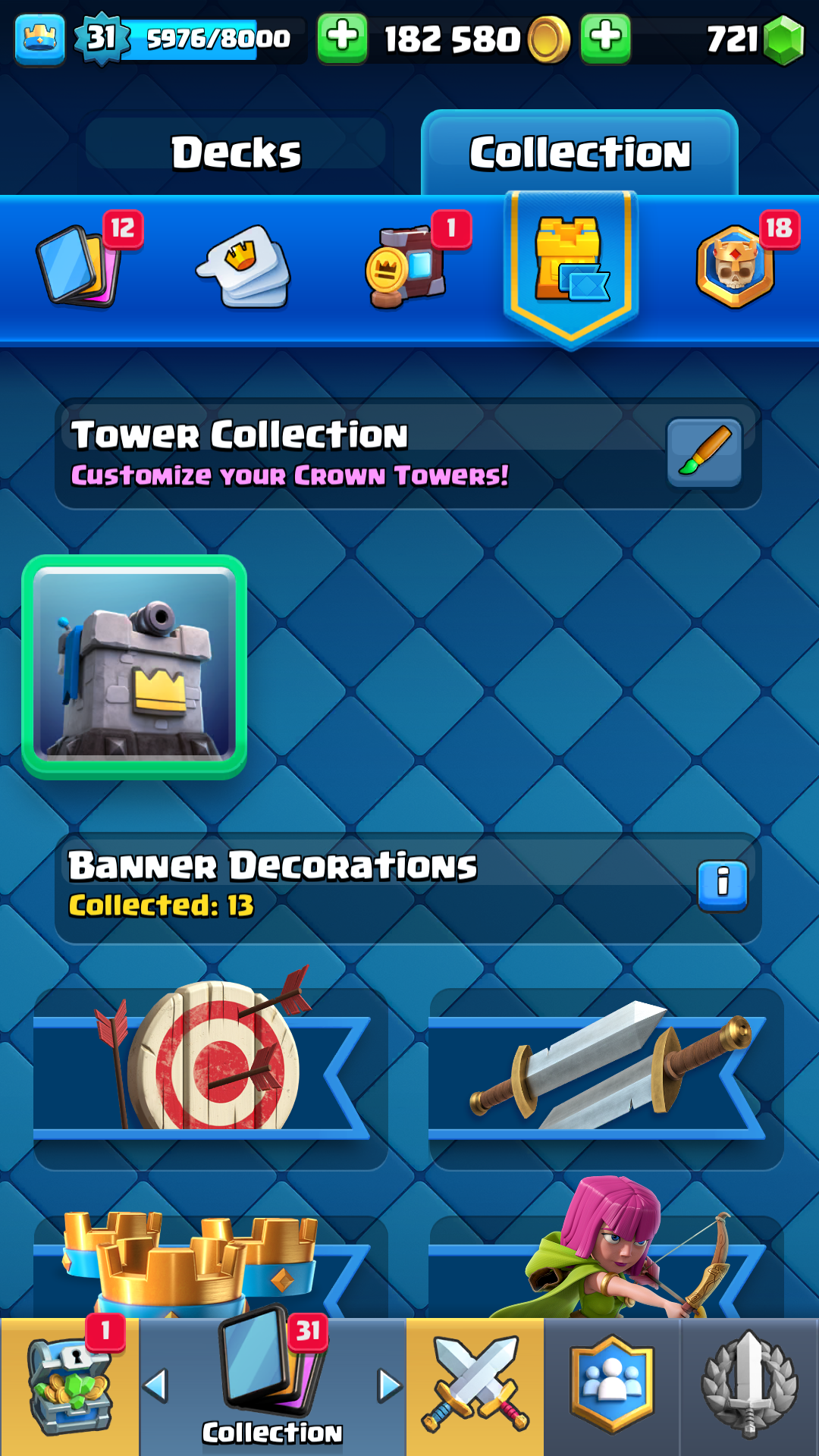Switch to the Decks tab
Screen dimensions: 819x1456
pos(236,152)
